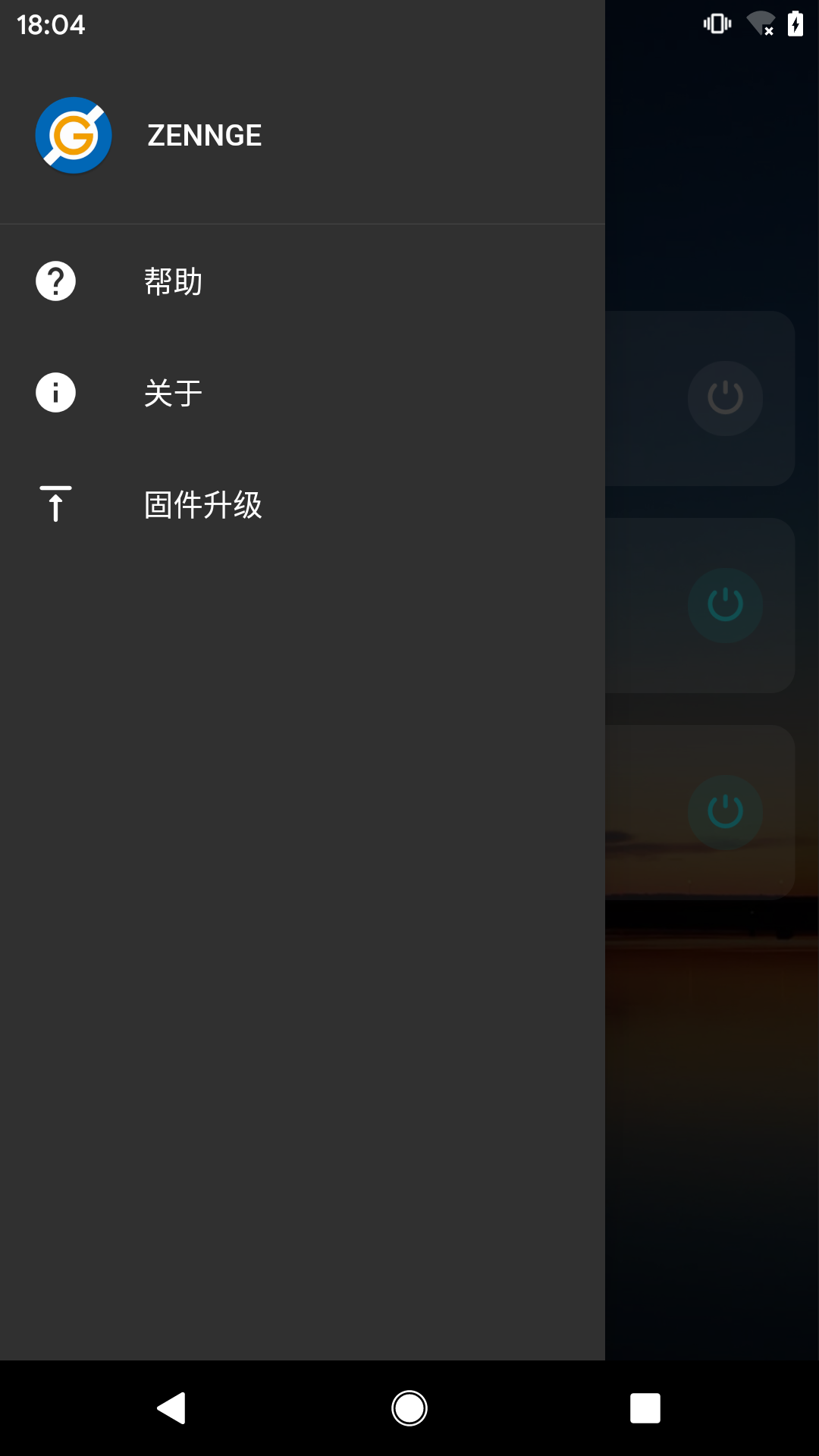The image size is (819, 1456).
Task: Click the Wi-Fi disconnected status icon
Action: click(x=760, y=24)
